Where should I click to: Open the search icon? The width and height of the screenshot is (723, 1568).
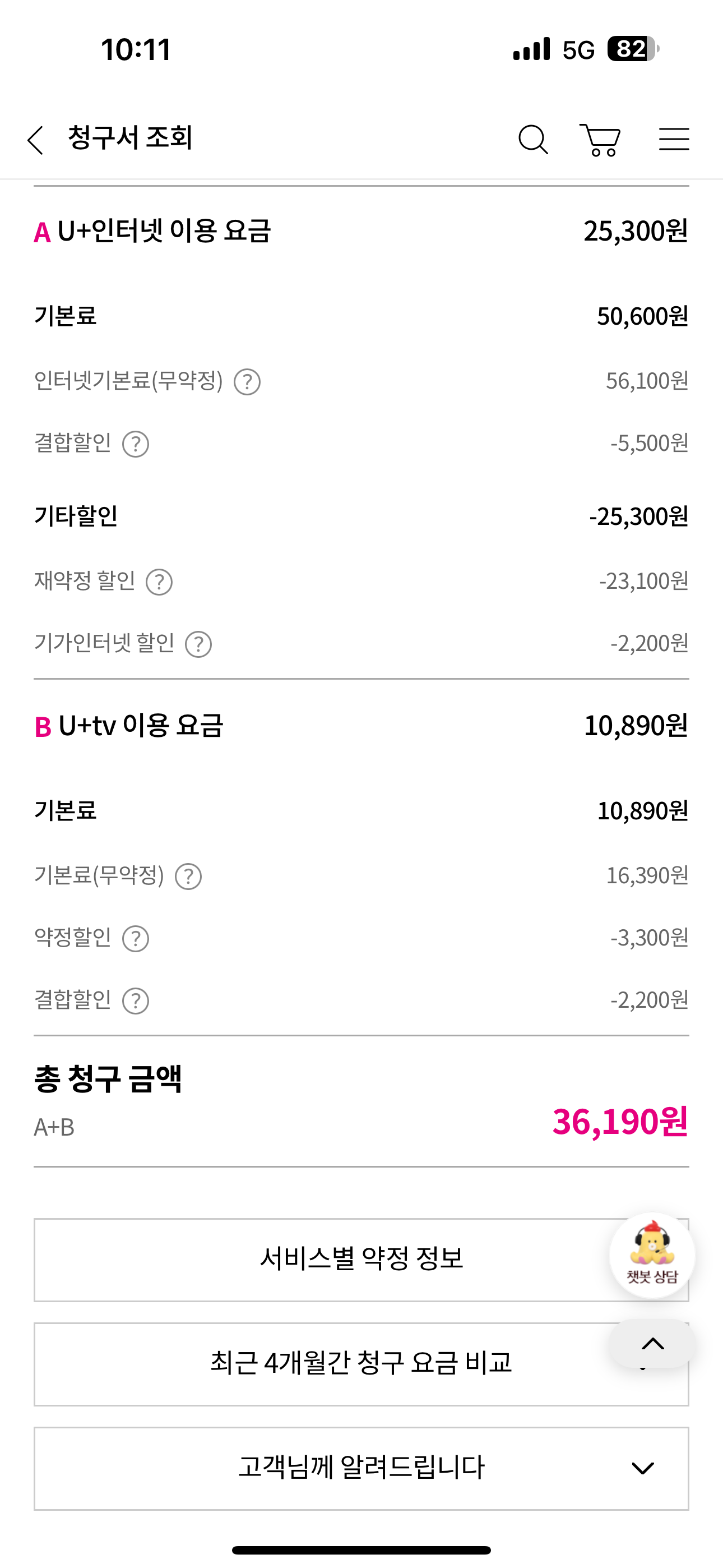coord(533,140)
